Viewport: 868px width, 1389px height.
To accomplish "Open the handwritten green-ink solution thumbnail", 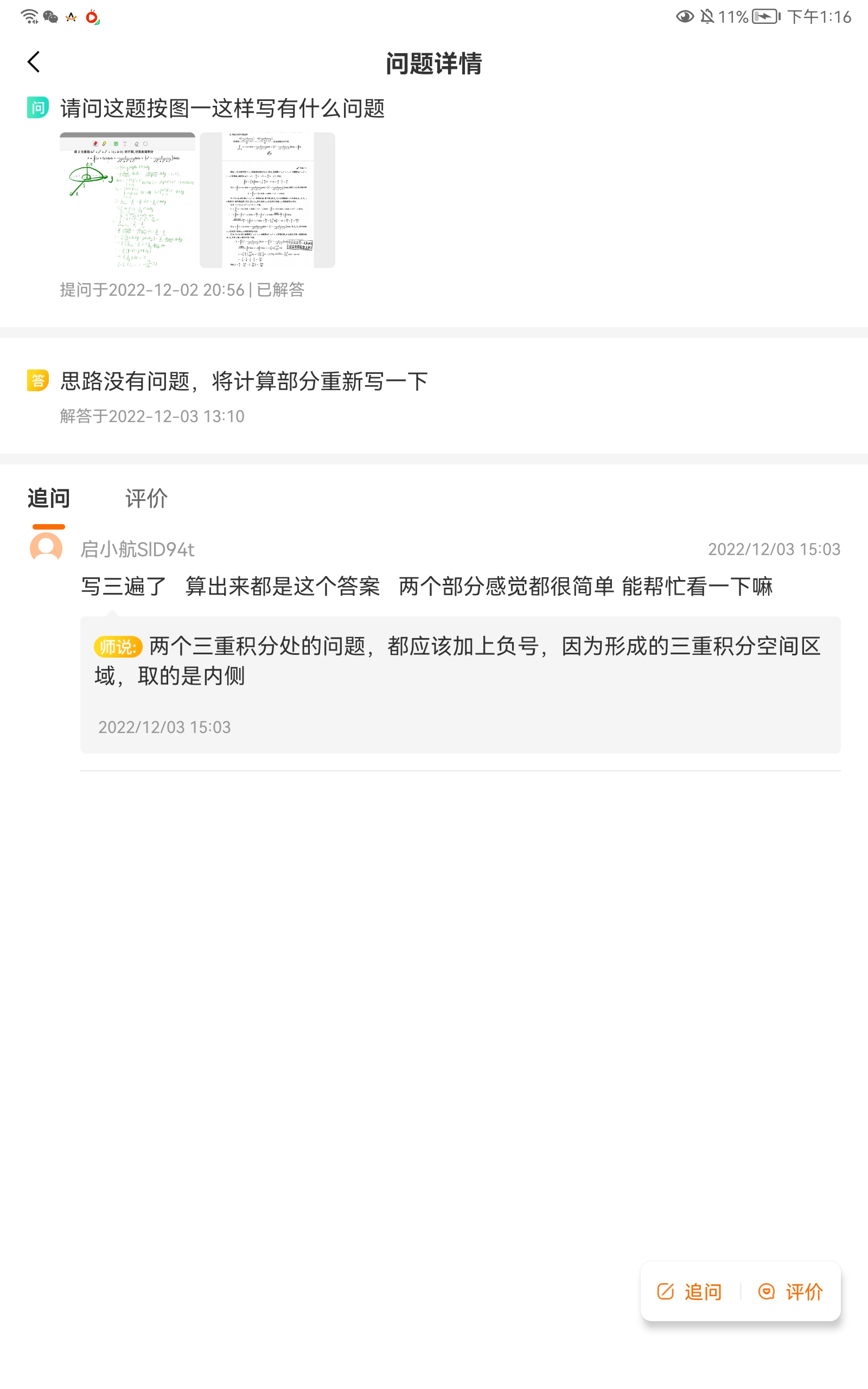I will 126,201.
